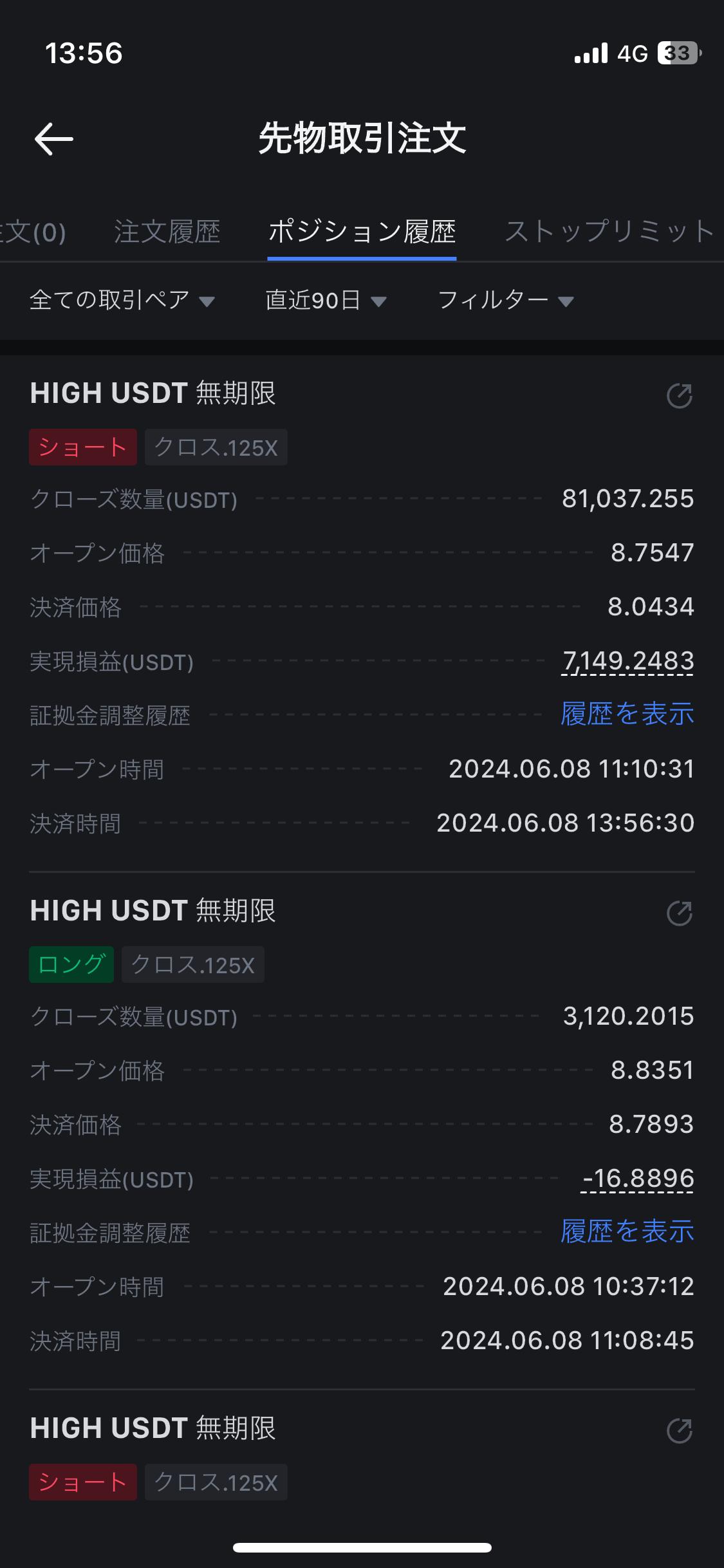Open the ストップリミット tab
The height and width of the screenshot is (1568, 724).
click(609, 232)
